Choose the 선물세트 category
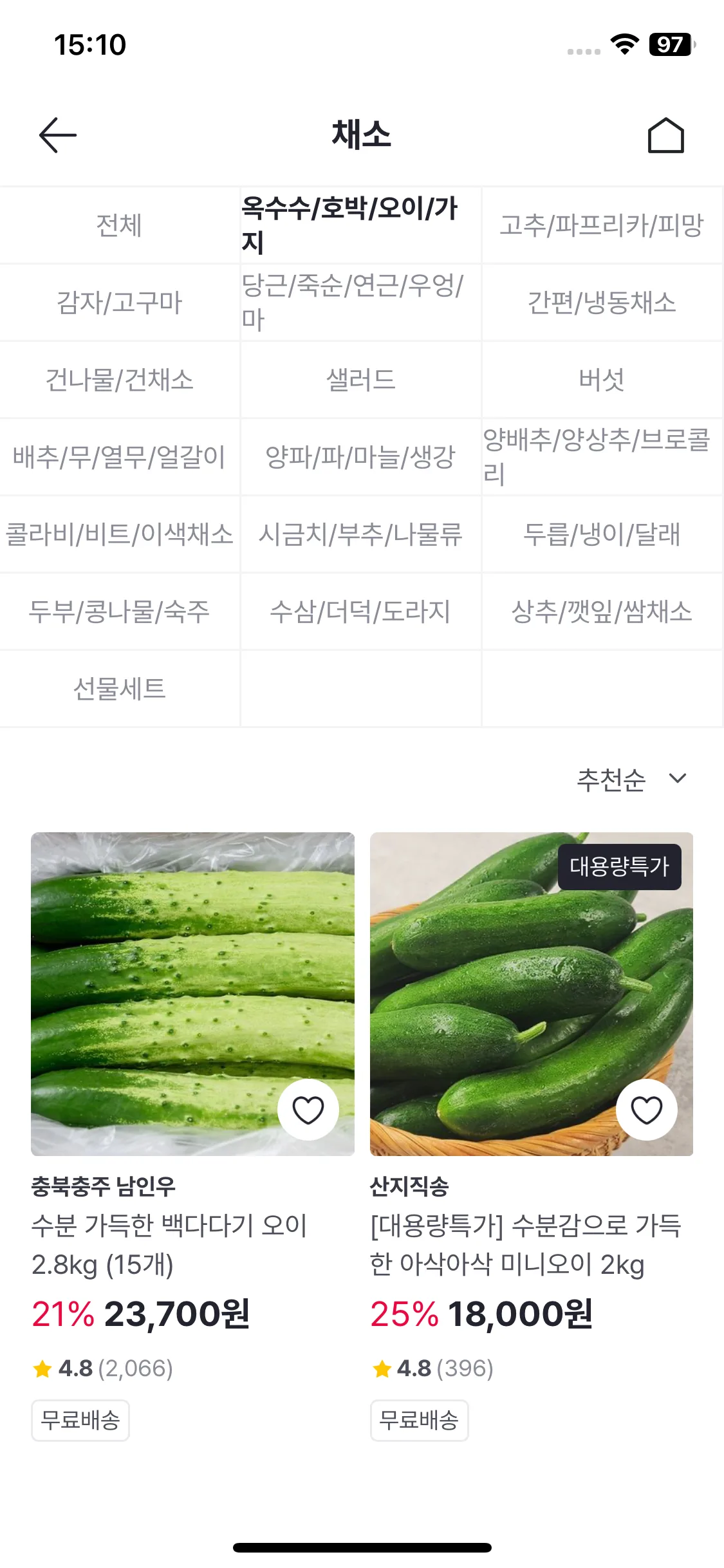Viewport: 724px width, 1568px height. coord(120,688)
